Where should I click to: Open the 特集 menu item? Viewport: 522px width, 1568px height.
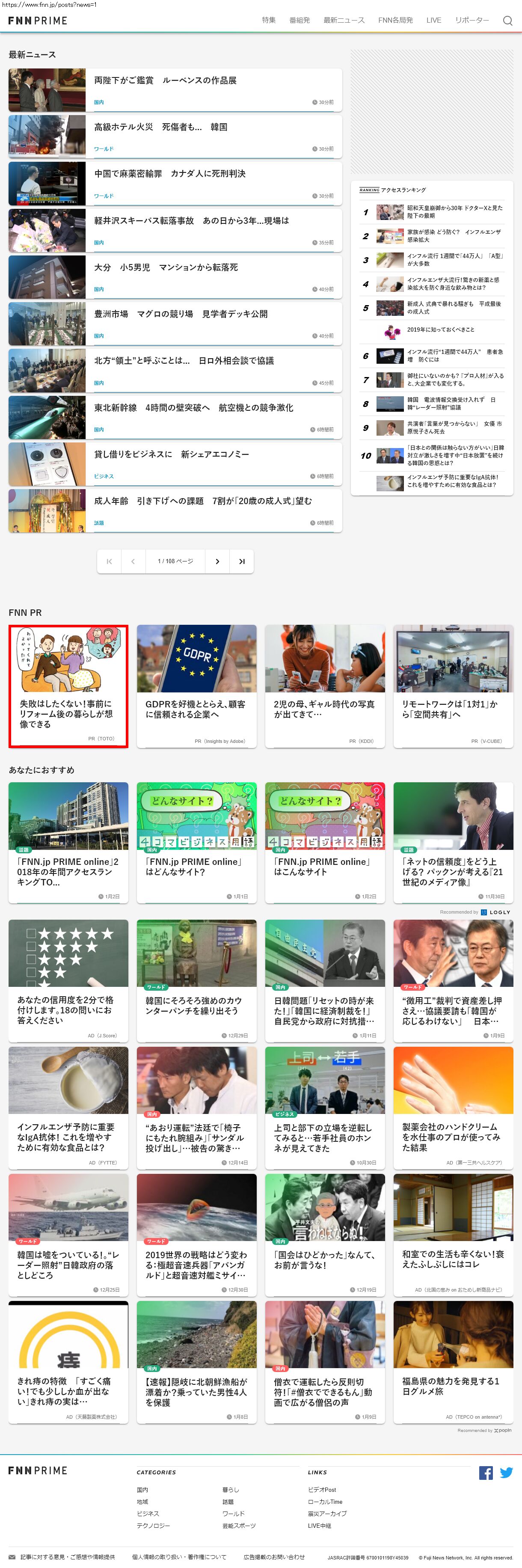tap(268, 20)
